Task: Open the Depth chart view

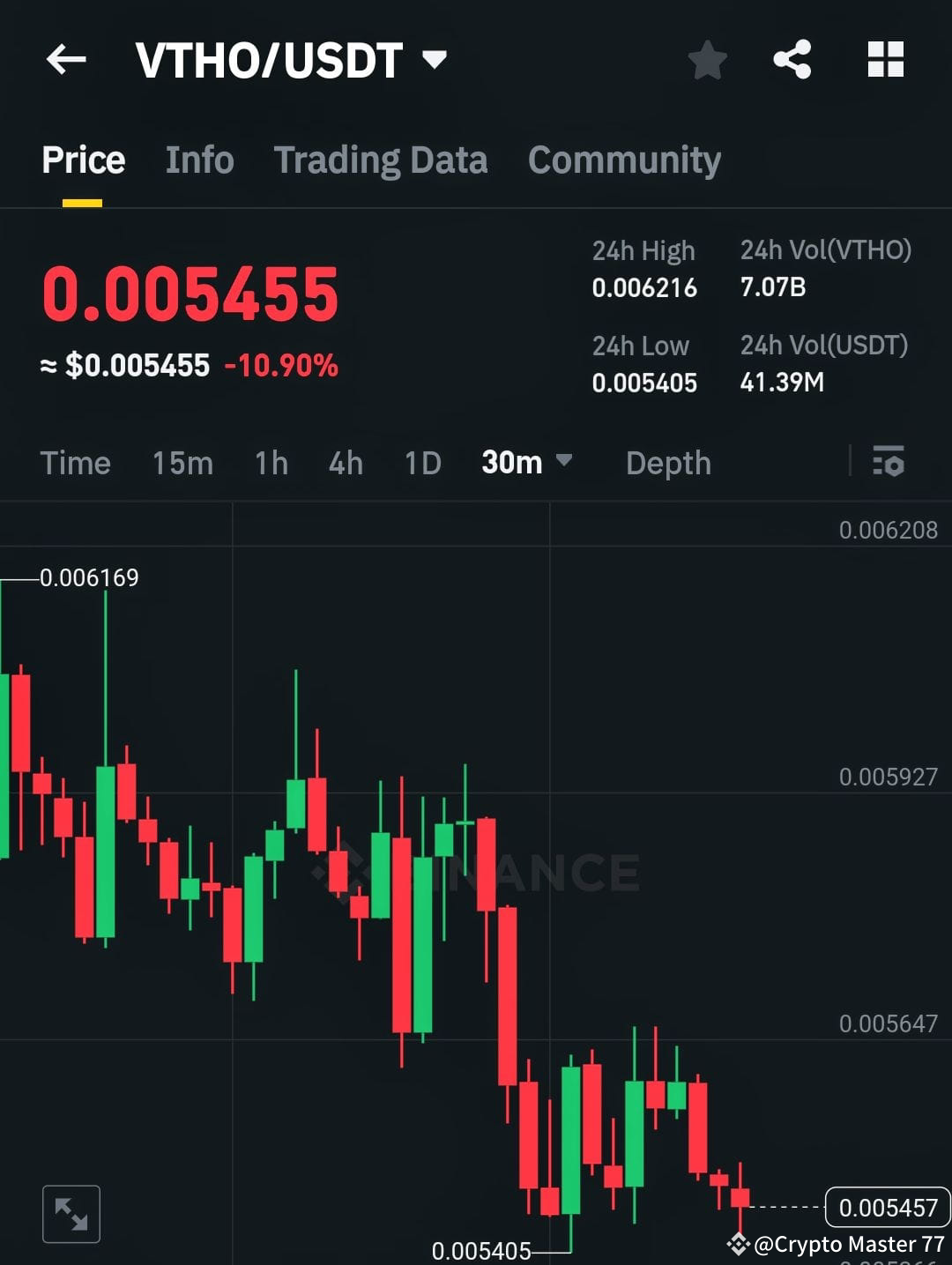Action: 667,462
